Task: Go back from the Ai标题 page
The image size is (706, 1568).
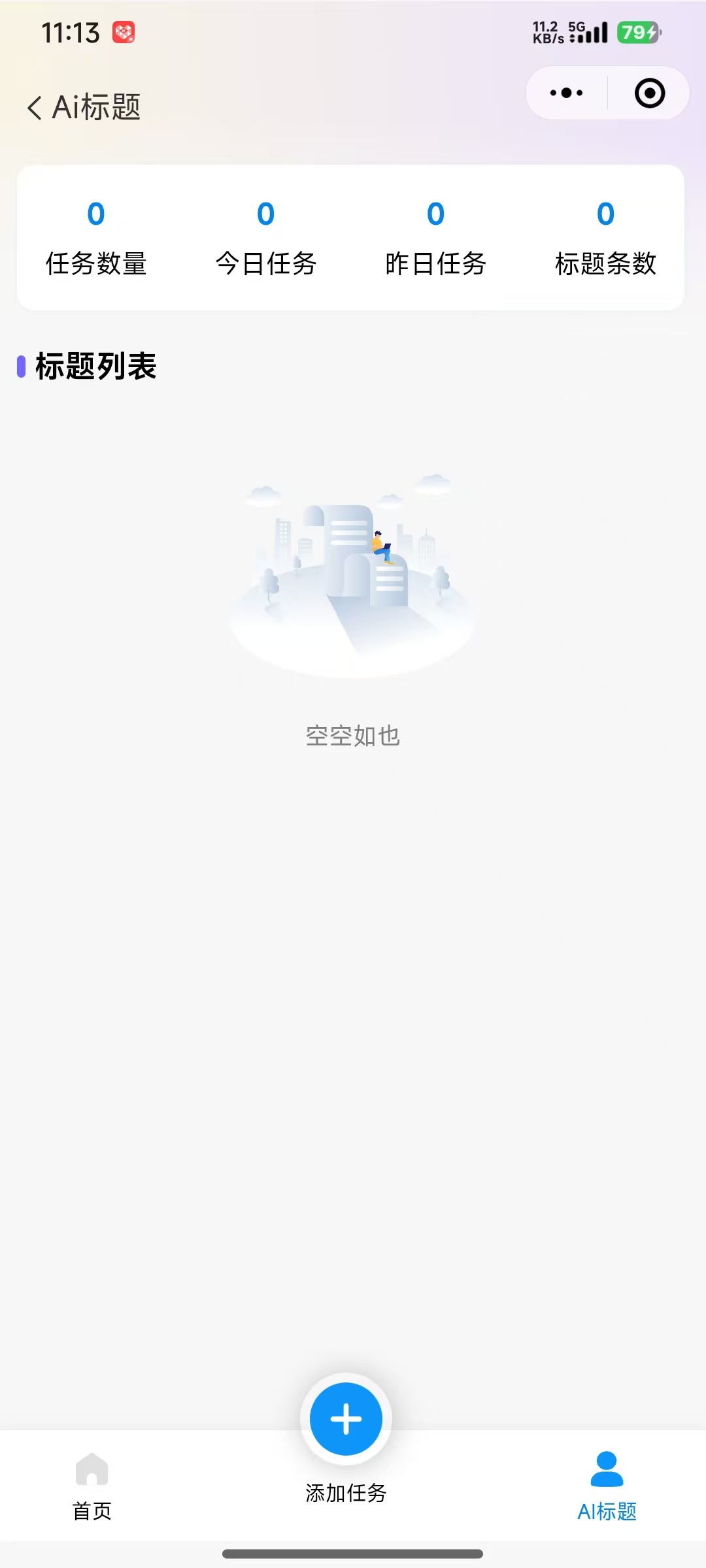Action: point(35,108)
